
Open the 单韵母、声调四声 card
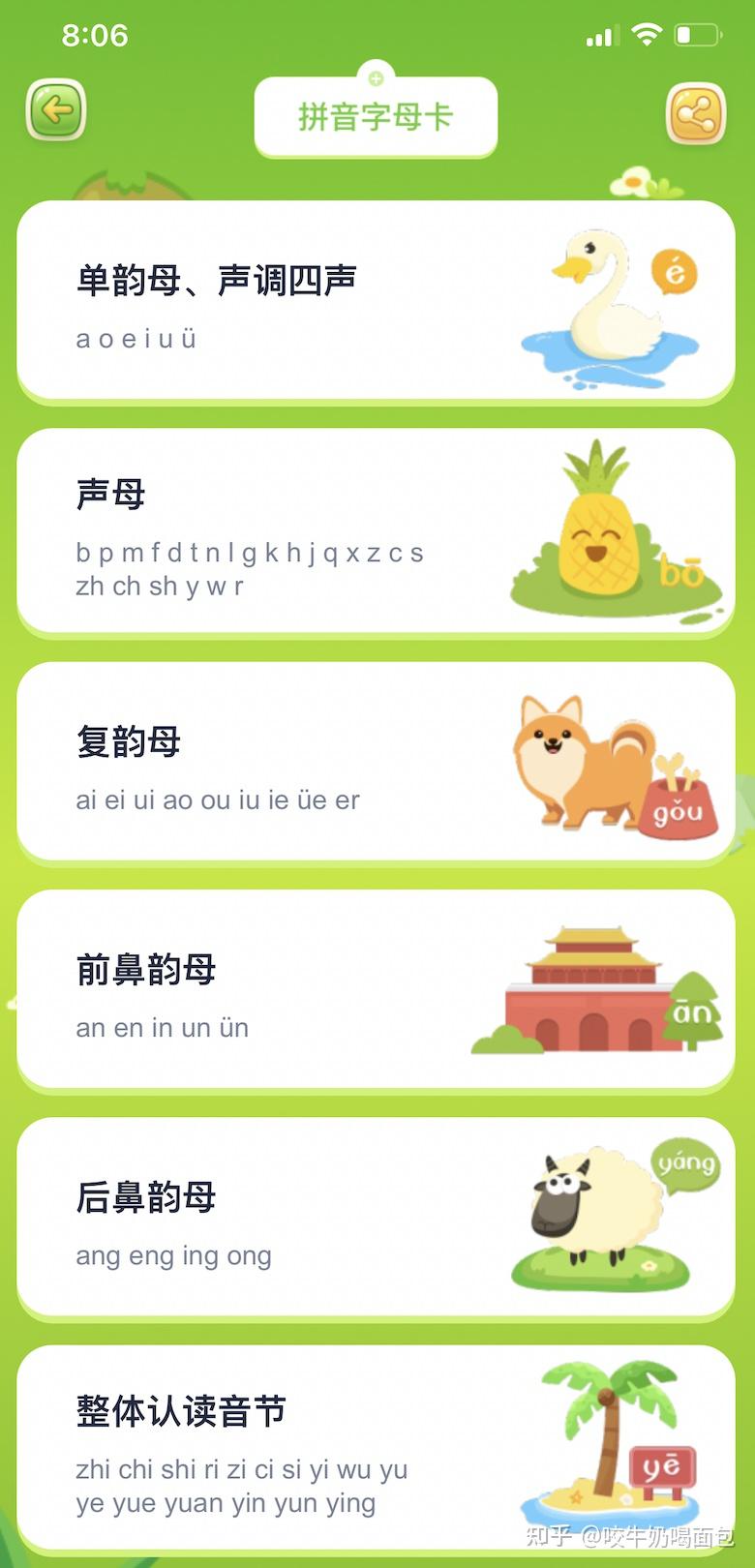click(x=376, y=301)
